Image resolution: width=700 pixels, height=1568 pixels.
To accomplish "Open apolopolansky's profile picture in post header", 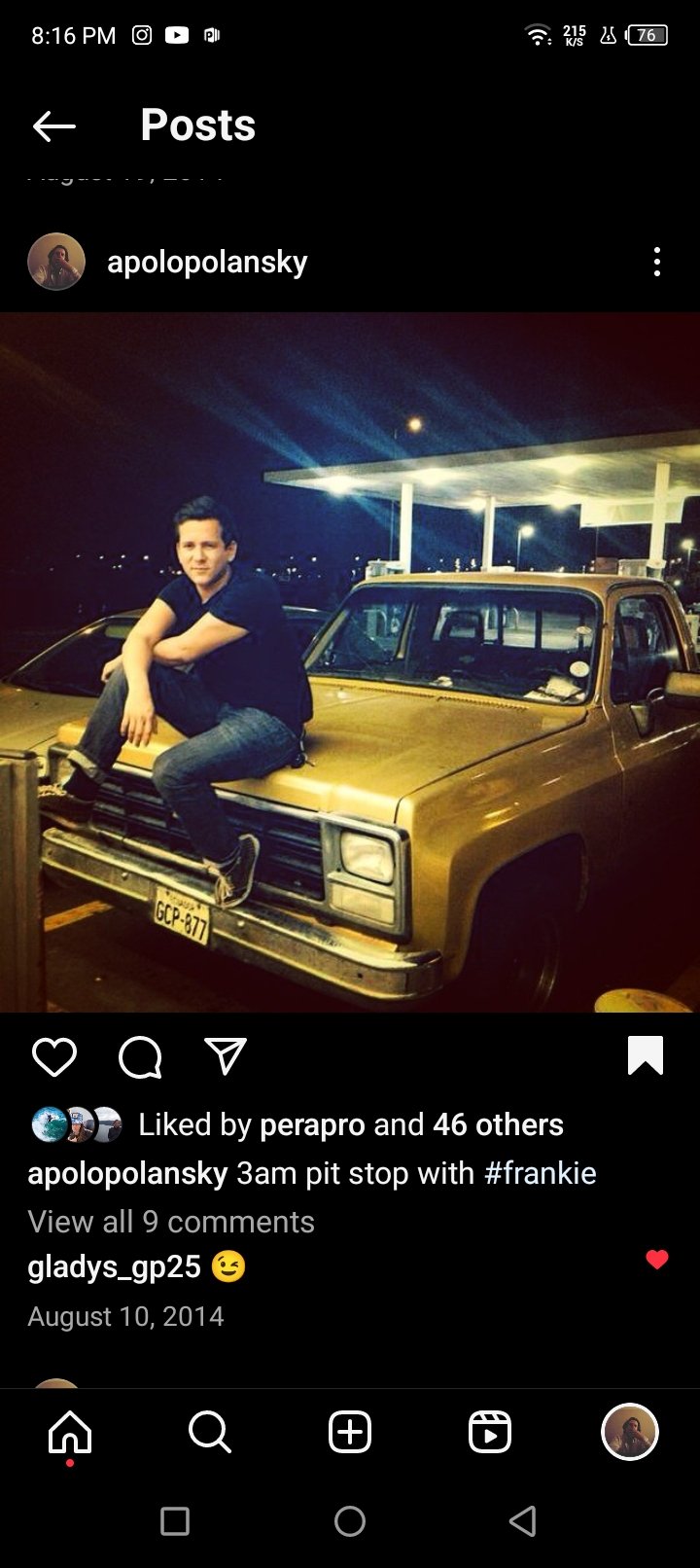I will pos(56,262).
